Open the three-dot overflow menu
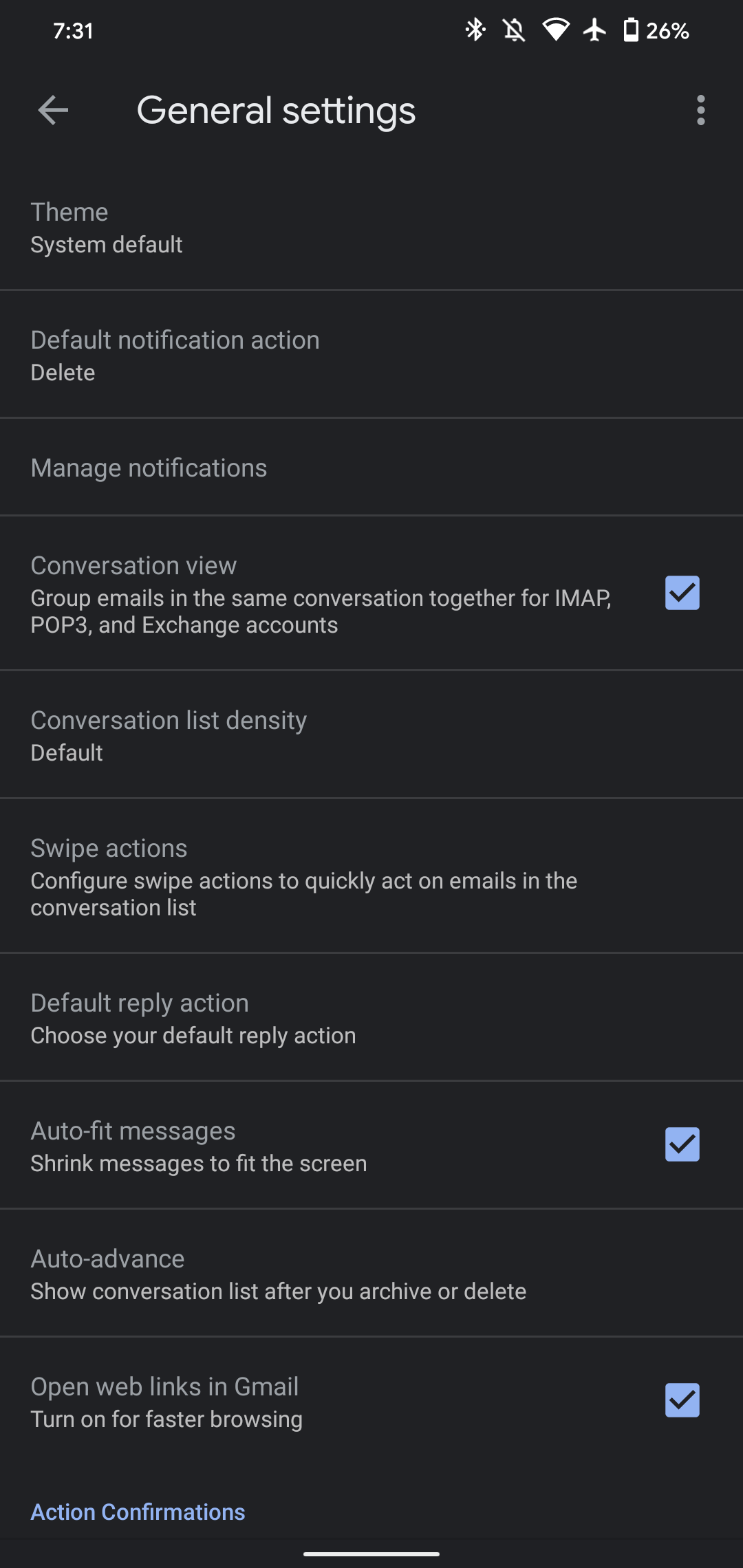The height and width of the screenshot is (1568, 743). coord(700,111)
